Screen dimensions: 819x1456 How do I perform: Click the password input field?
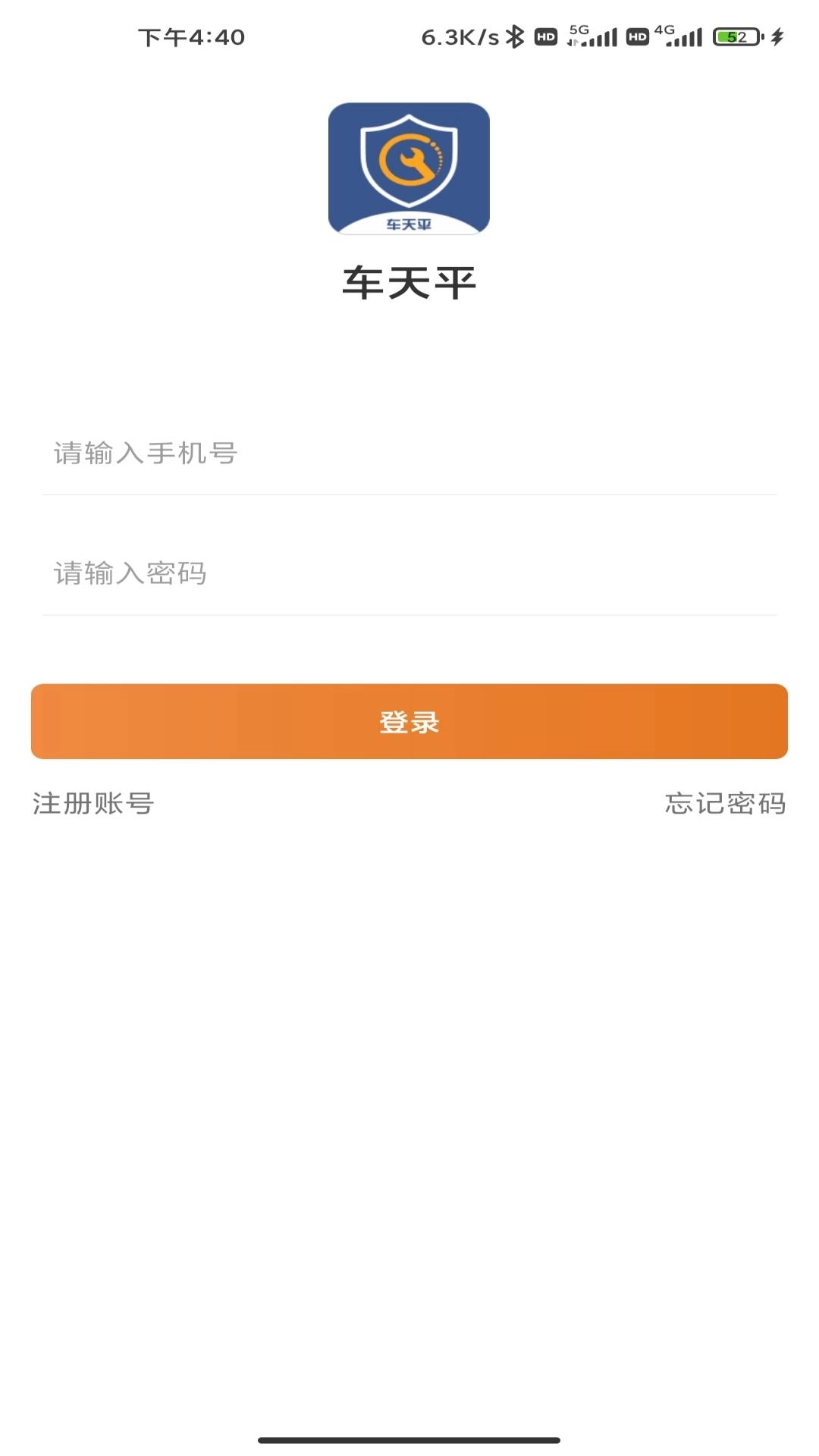pos(409,574)
